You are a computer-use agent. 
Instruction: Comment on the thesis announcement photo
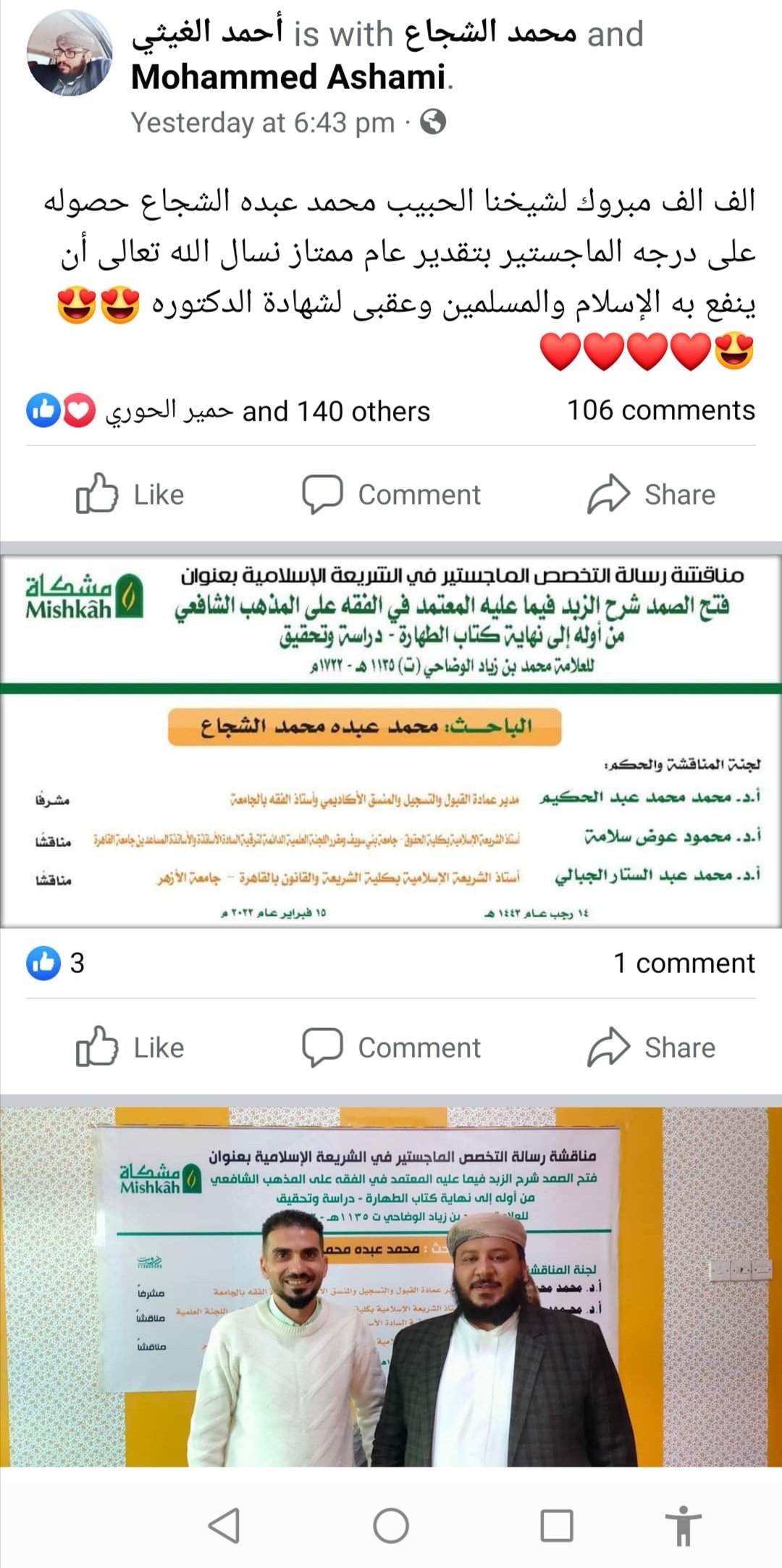[x=391, y=1048]
